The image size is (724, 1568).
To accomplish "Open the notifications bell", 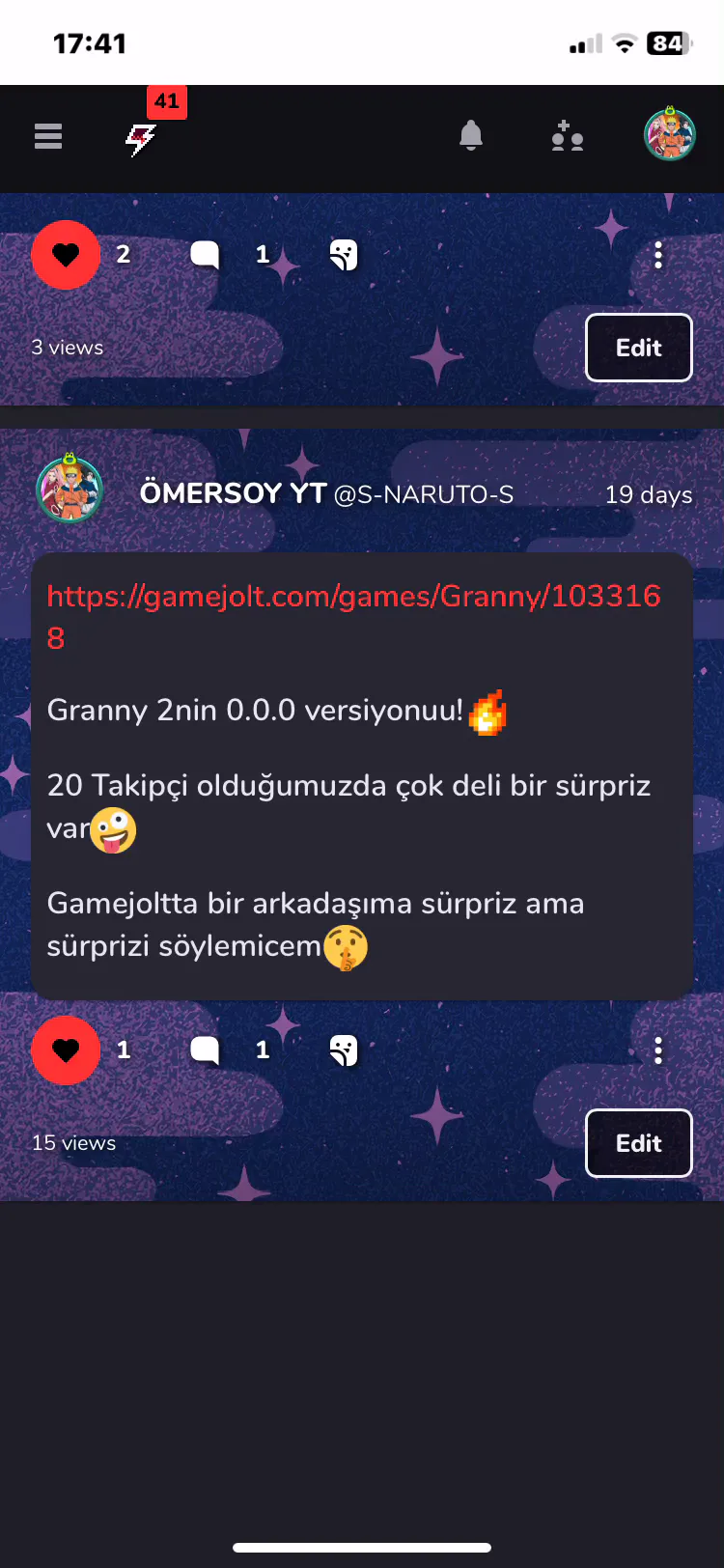I will pyautogui.click(x=471, y=136).
